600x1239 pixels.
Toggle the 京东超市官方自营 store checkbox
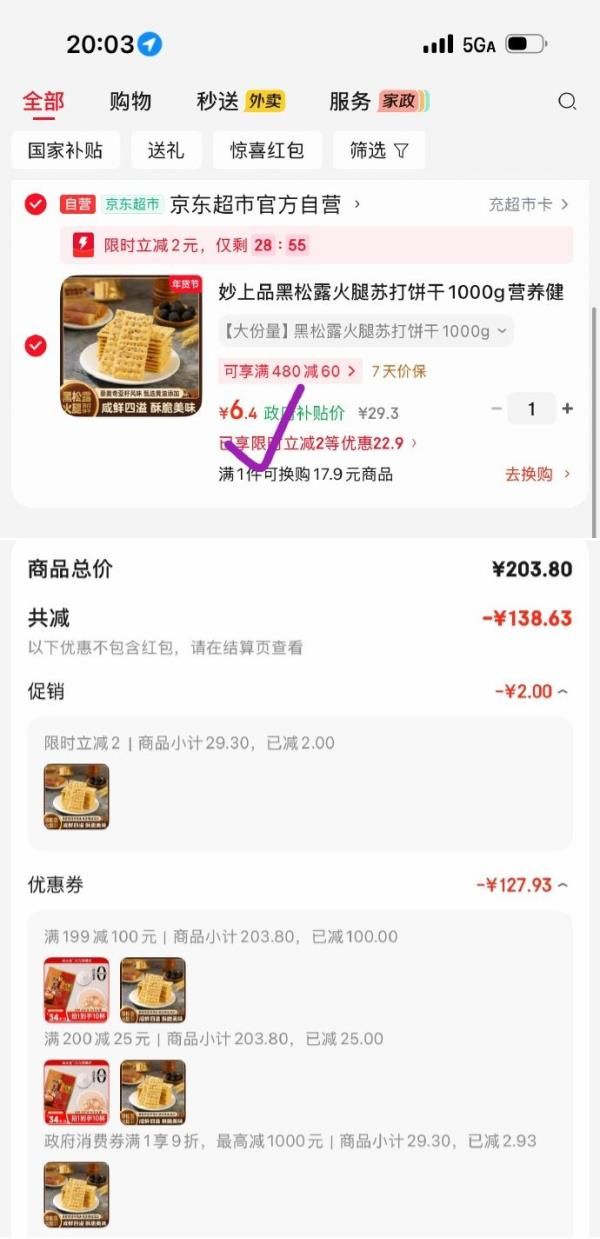point(36,205)
